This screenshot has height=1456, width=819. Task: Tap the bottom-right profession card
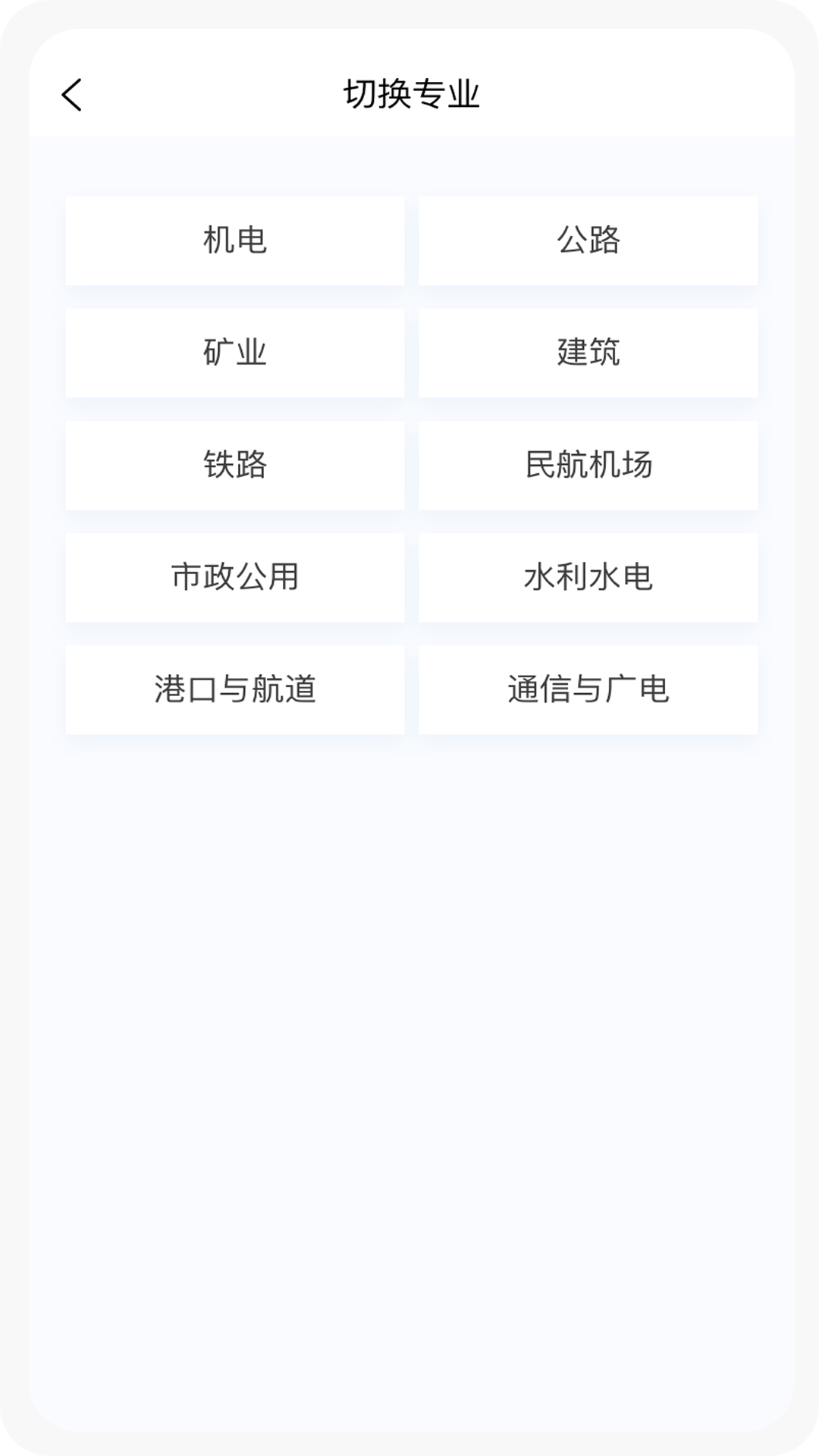(x=588, y=689)
